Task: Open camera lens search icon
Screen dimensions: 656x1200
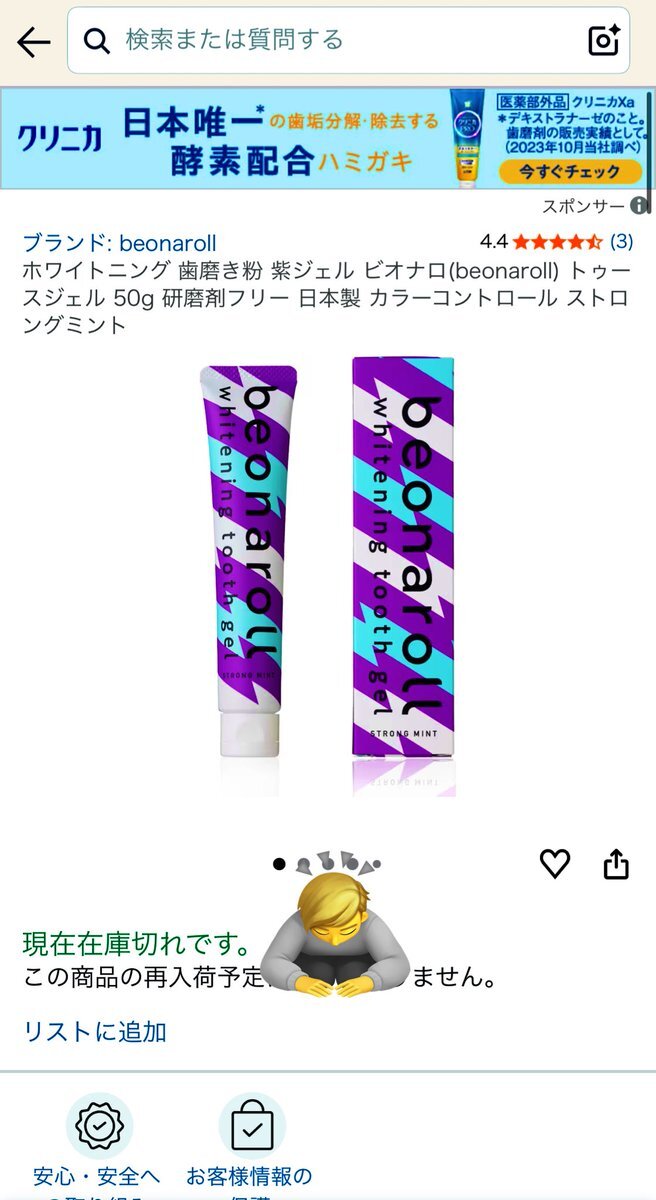Action: click(x=604, y=41)
